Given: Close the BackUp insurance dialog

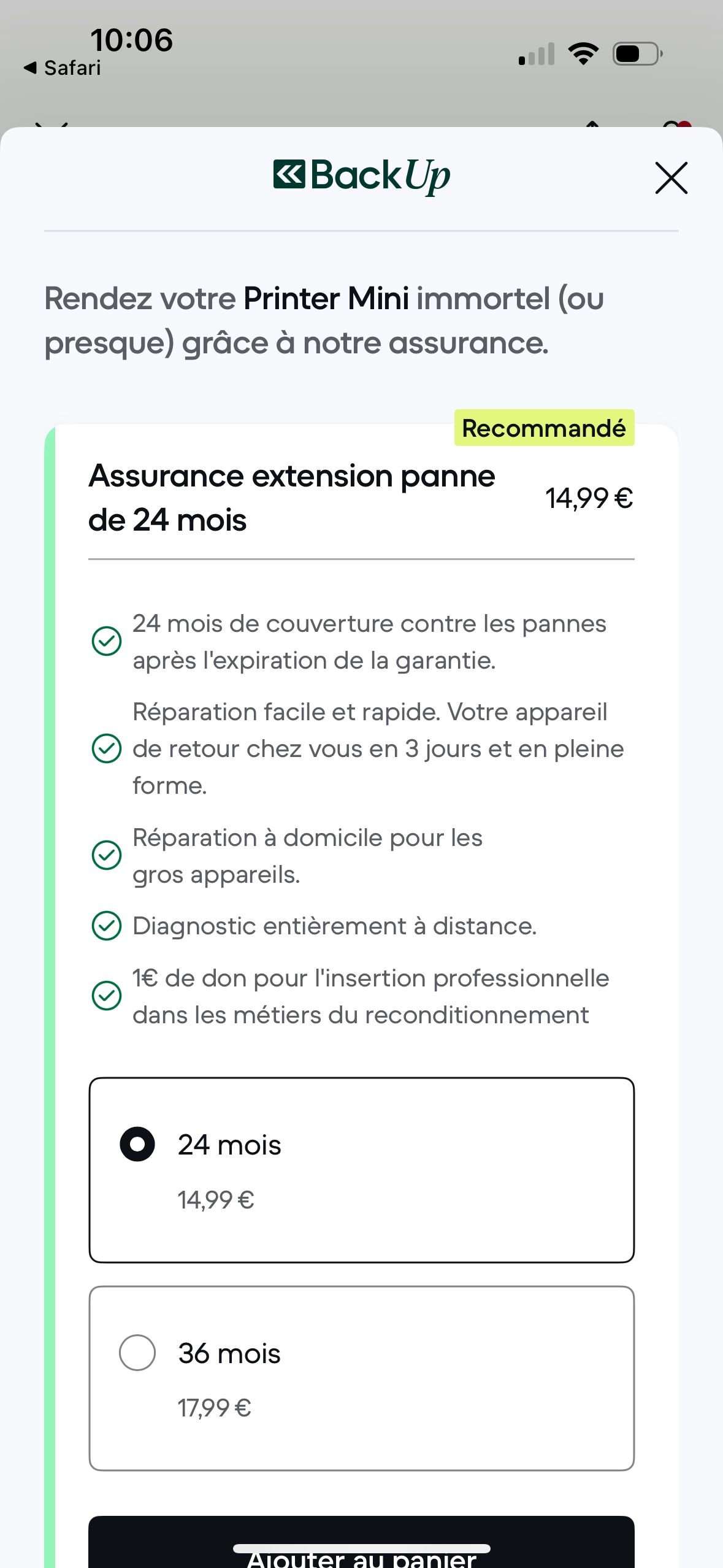Looking at the screenshot, I should (671, 178).
